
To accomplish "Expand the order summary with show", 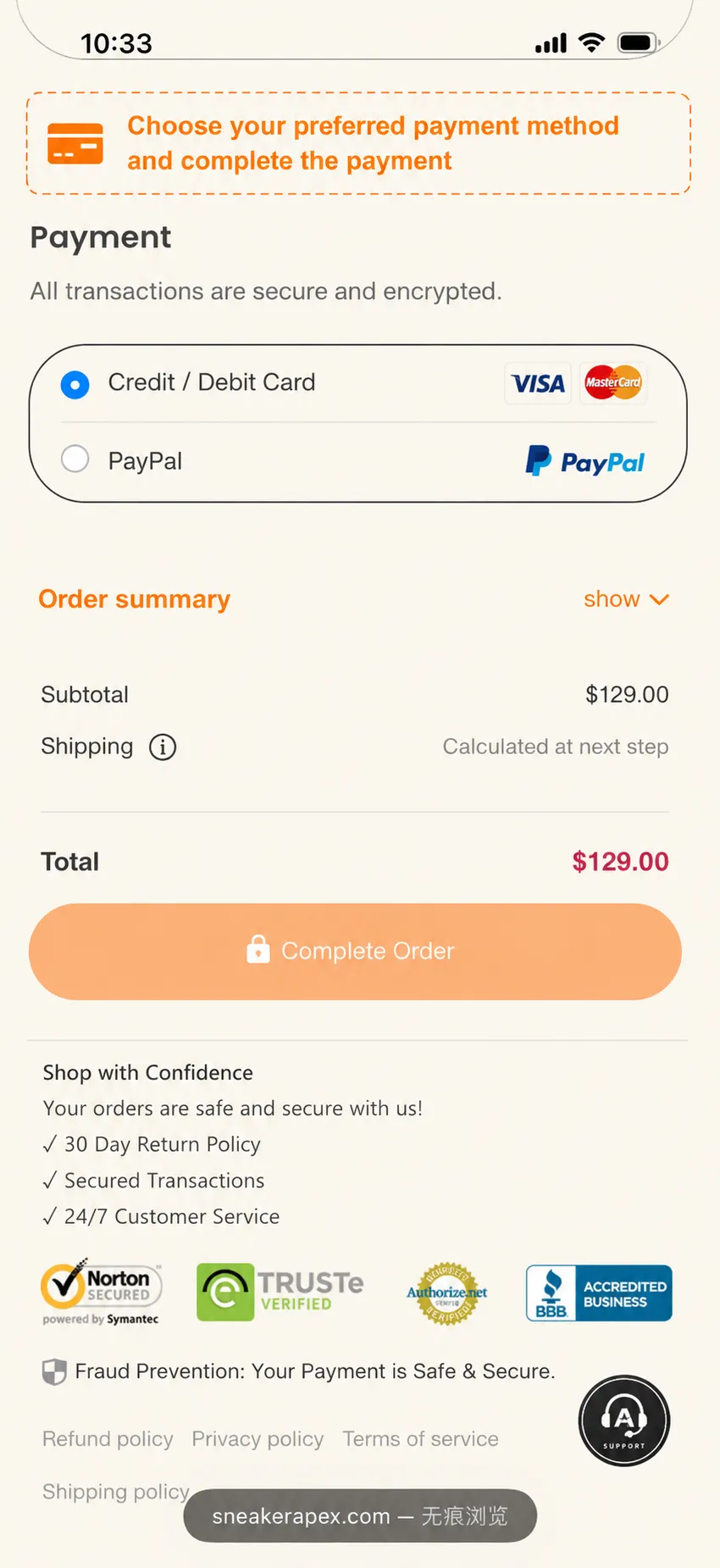I will pos(626,599).
